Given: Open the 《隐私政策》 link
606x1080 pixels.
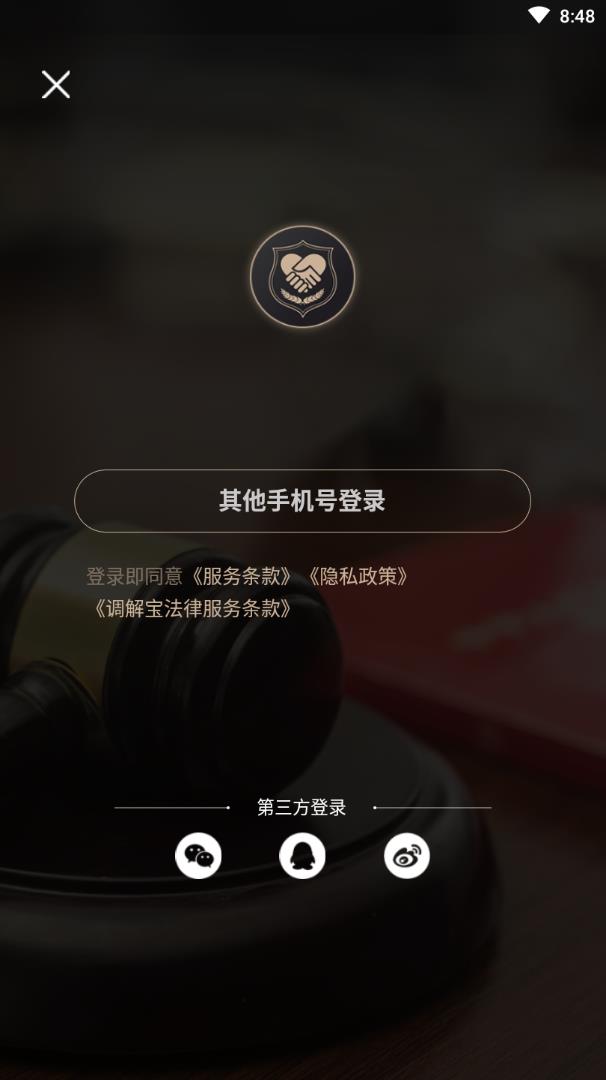Looking at the screenshot, I should coord(358,577).
